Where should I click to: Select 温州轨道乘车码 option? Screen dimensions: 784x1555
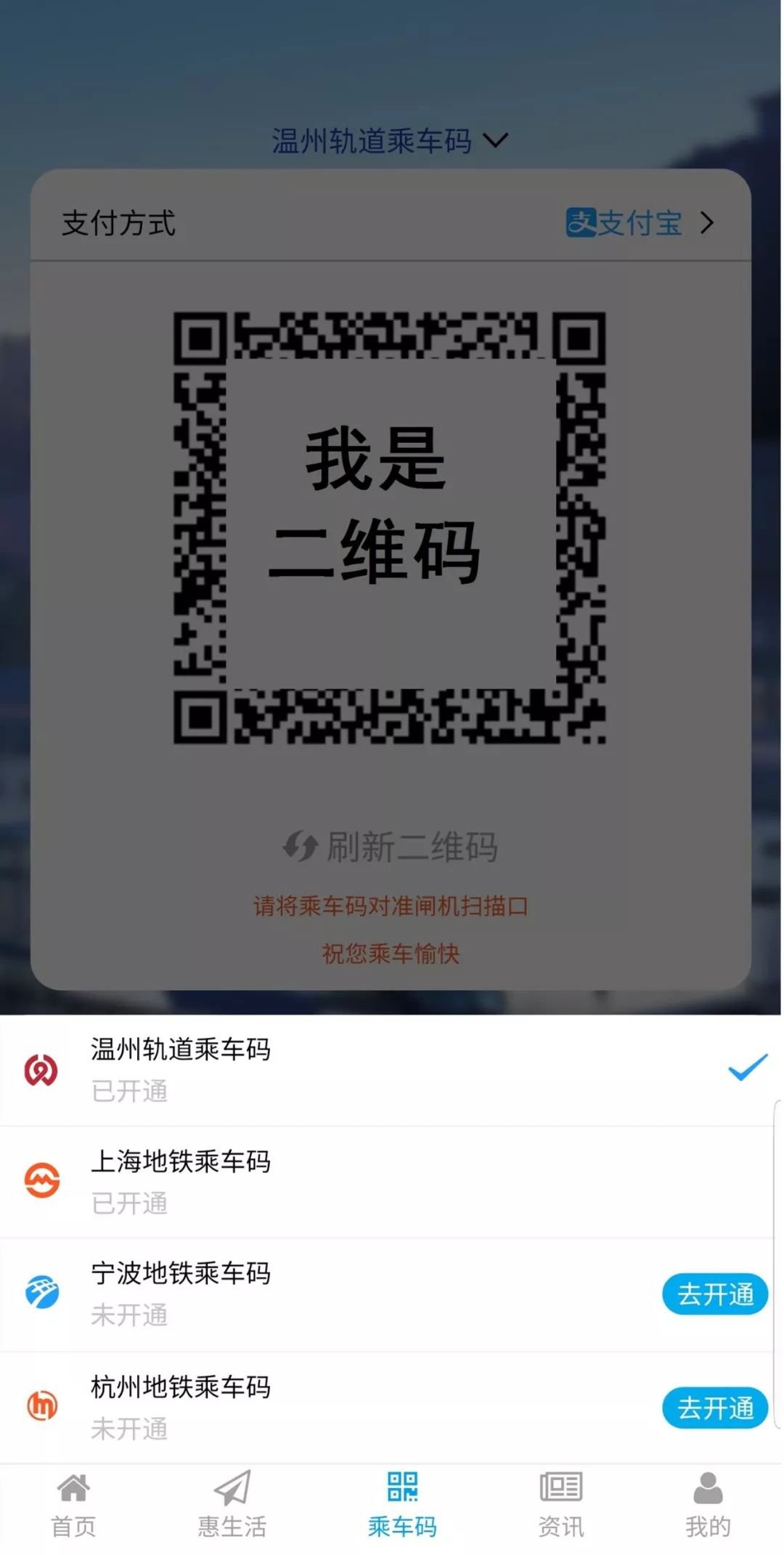point(390,1070)
